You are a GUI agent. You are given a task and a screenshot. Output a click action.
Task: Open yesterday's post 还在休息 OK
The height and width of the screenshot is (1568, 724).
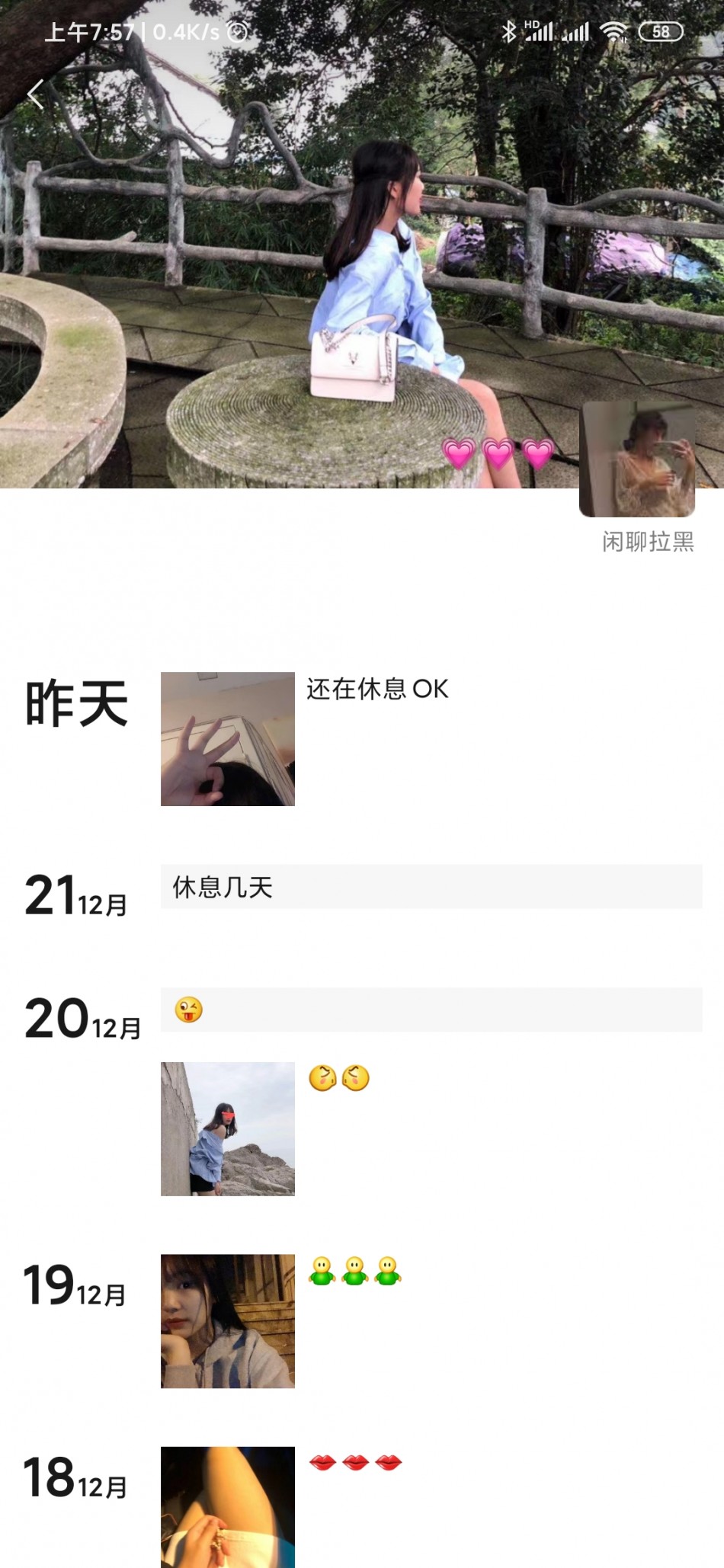point(227,739)
